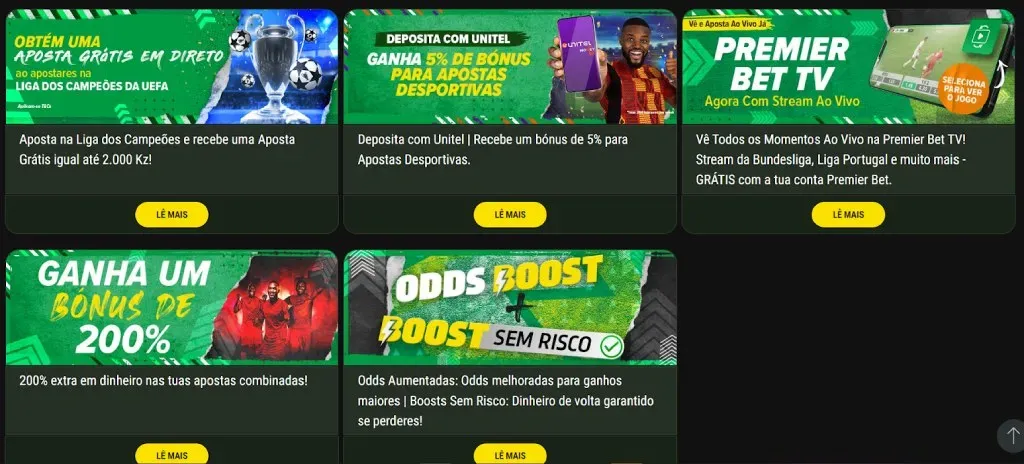Open the Deposita com Unitel bonus banner
The width and height of the screenshot is (1024, 464).
(x=509, y=67)
